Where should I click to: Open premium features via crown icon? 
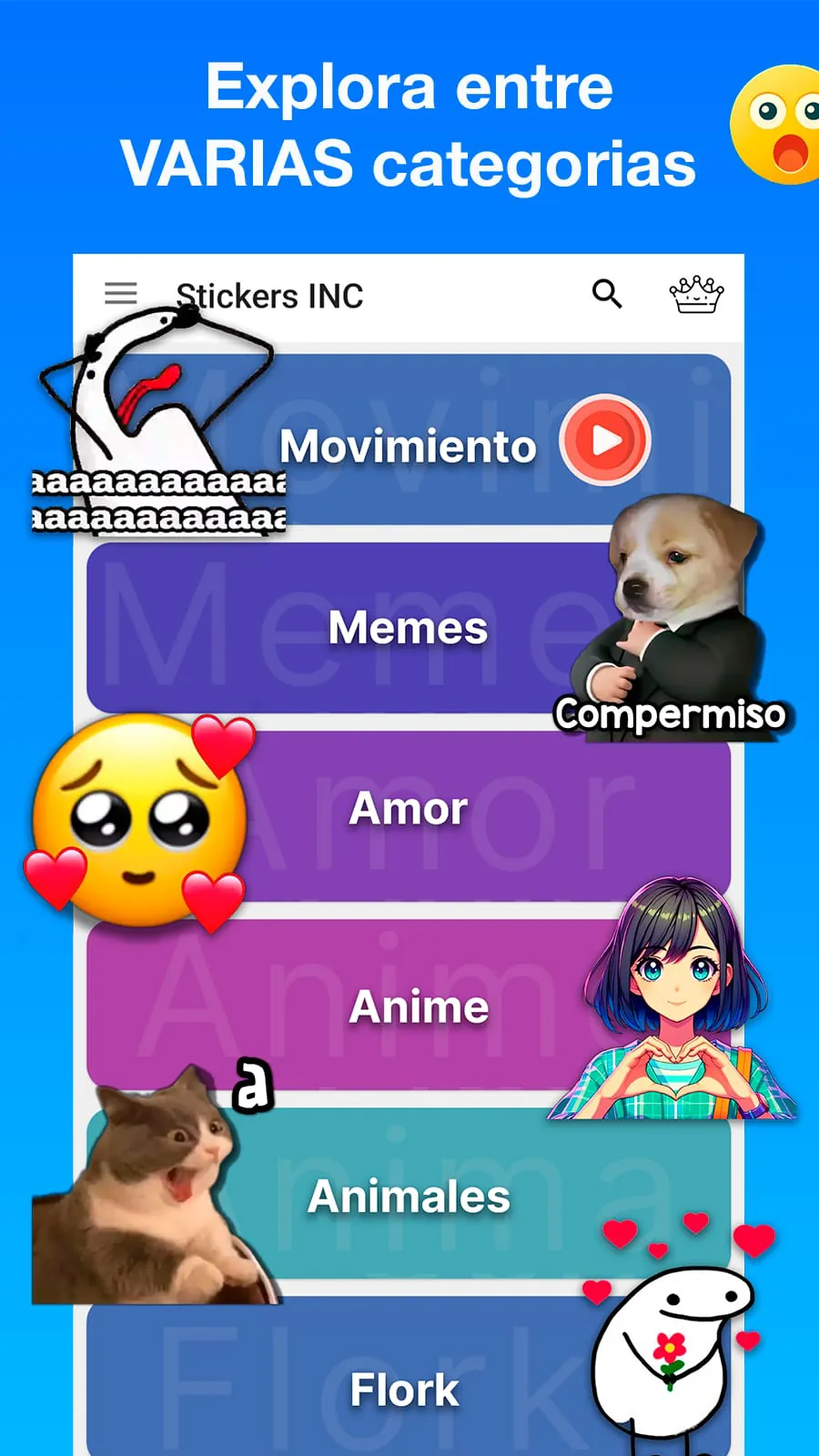(x=694, y=293)
